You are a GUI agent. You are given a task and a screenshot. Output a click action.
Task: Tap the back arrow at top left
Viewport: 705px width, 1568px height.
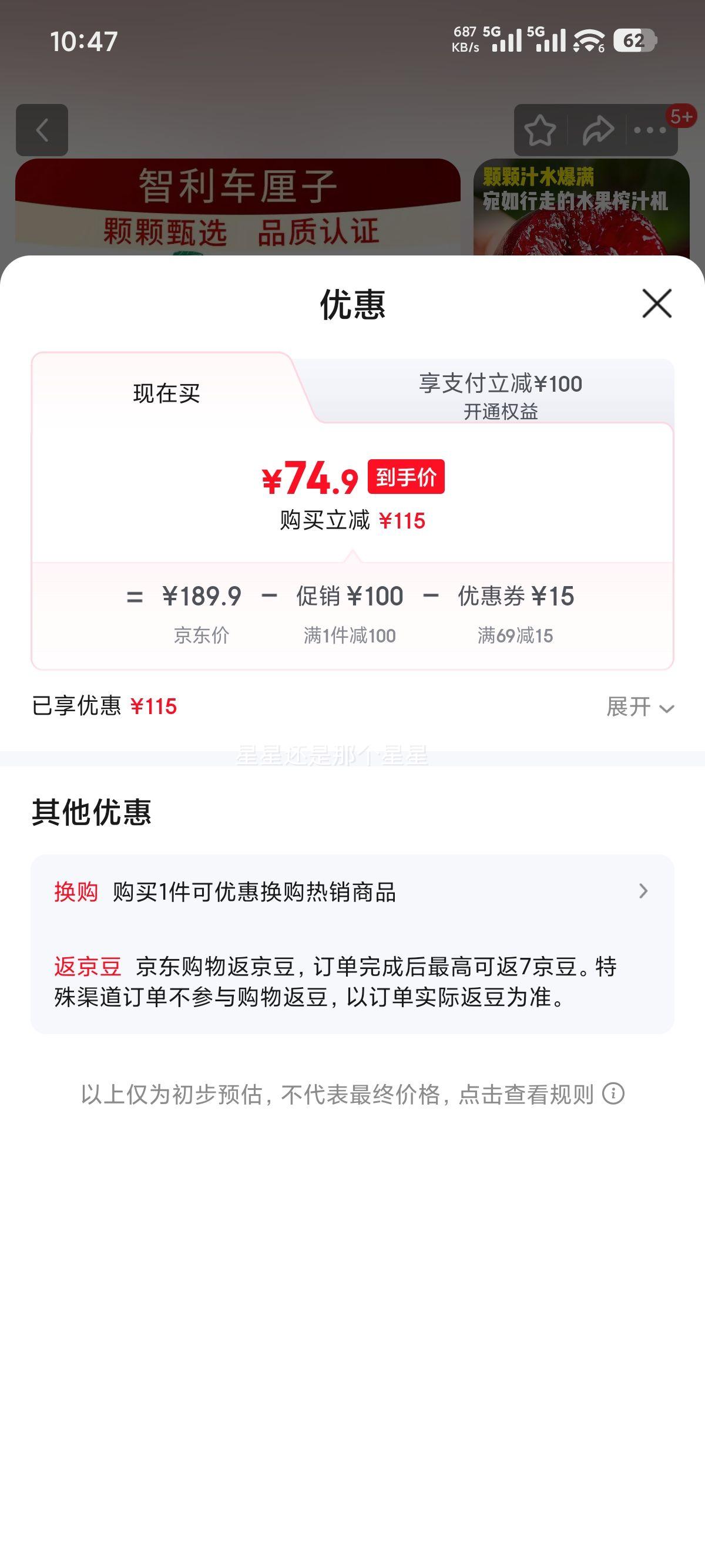pos(43,131)
